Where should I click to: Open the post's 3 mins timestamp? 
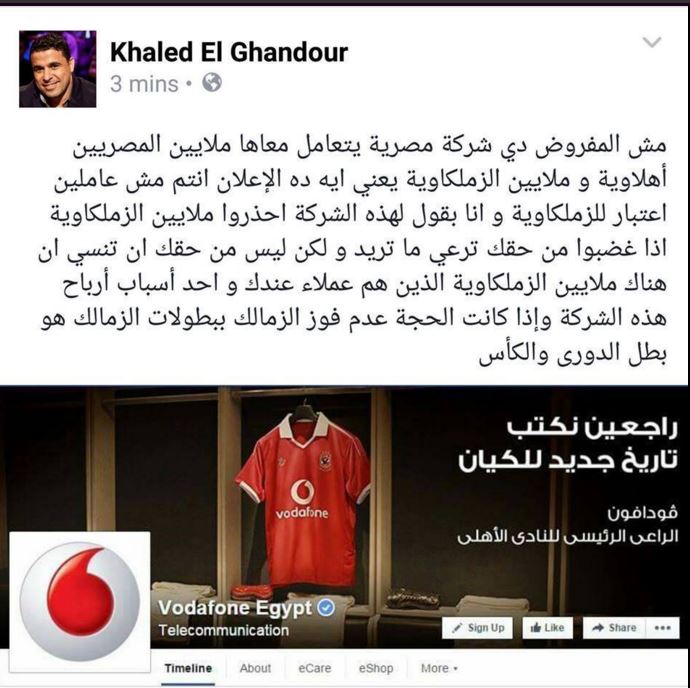click(144, 84)
